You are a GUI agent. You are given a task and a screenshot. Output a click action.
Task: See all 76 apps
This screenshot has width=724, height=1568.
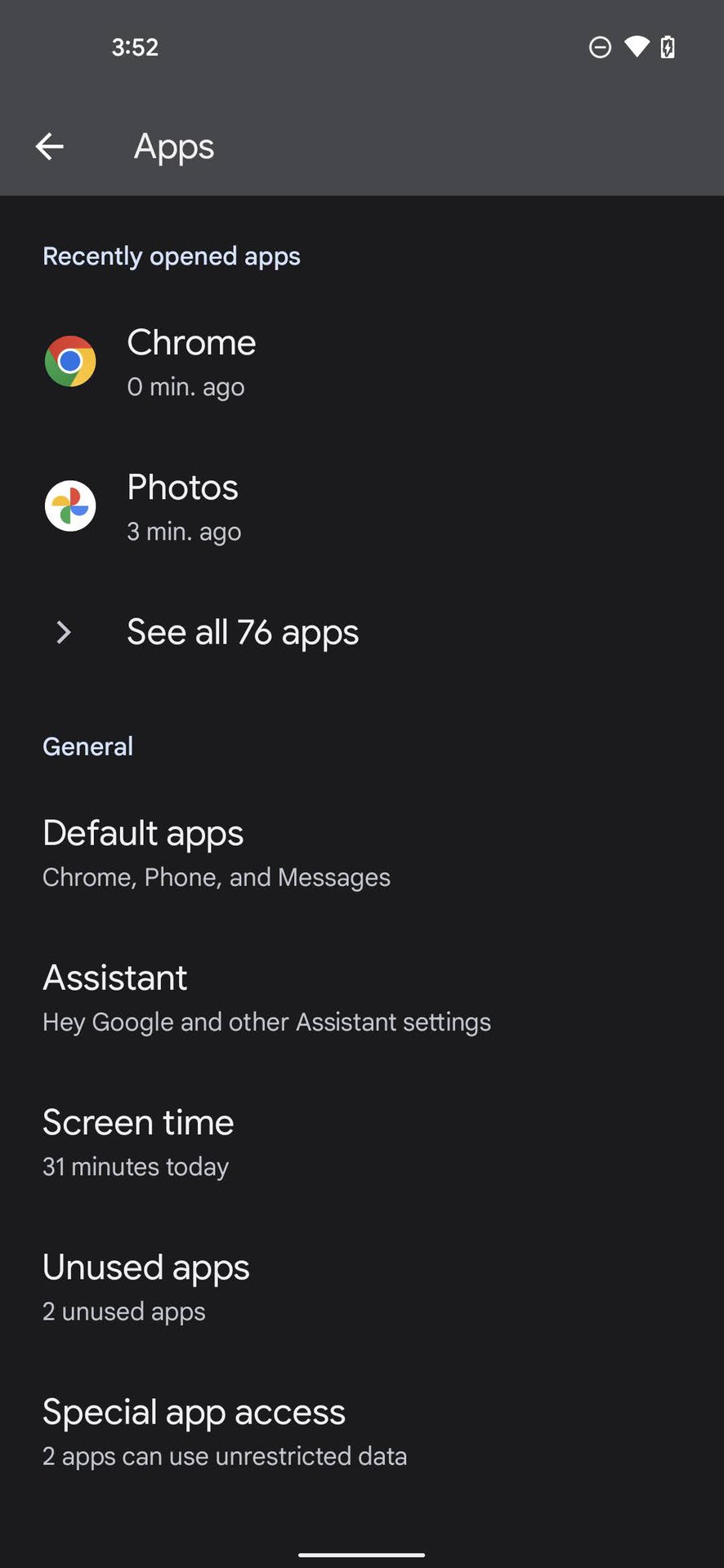[243, 633]
